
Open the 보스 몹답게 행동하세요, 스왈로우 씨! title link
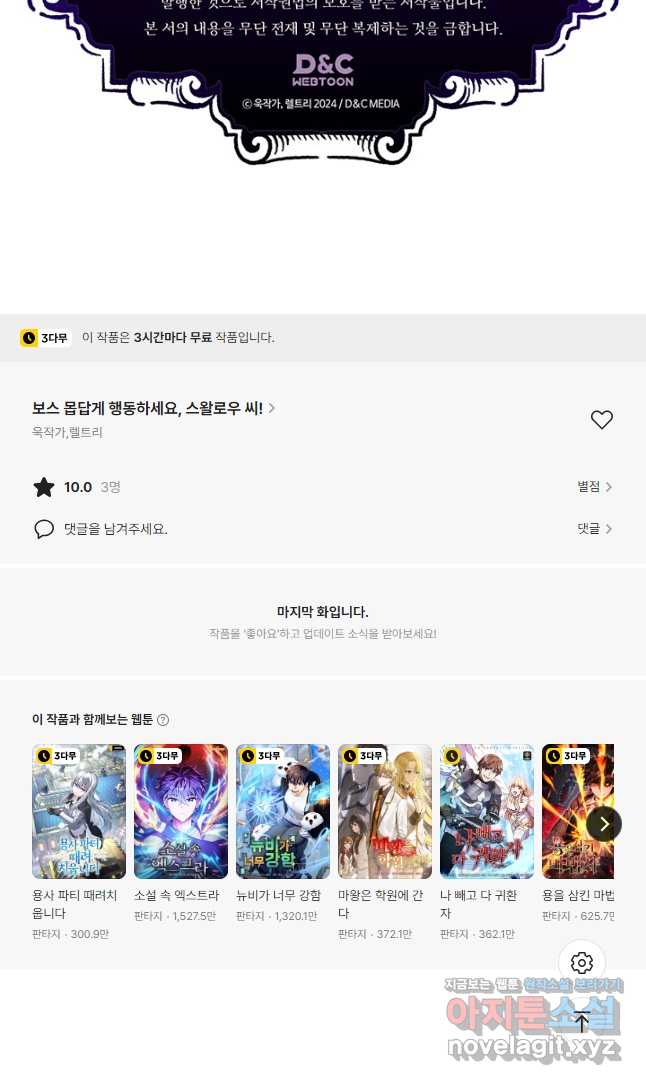pyautogui.click(x=153, y=408)
